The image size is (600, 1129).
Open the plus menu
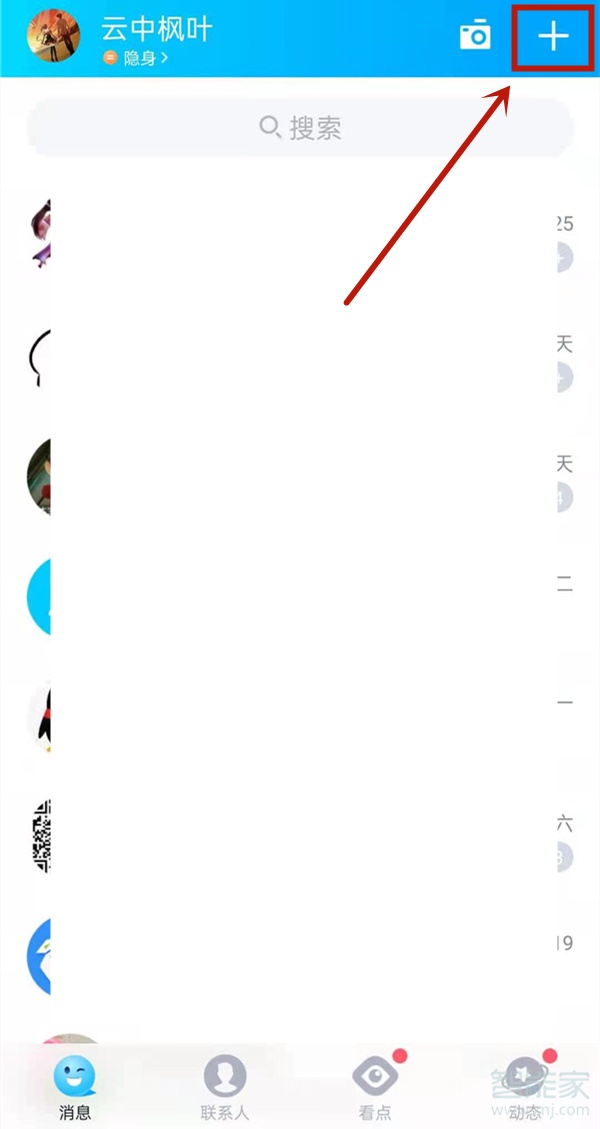[553, 37]
